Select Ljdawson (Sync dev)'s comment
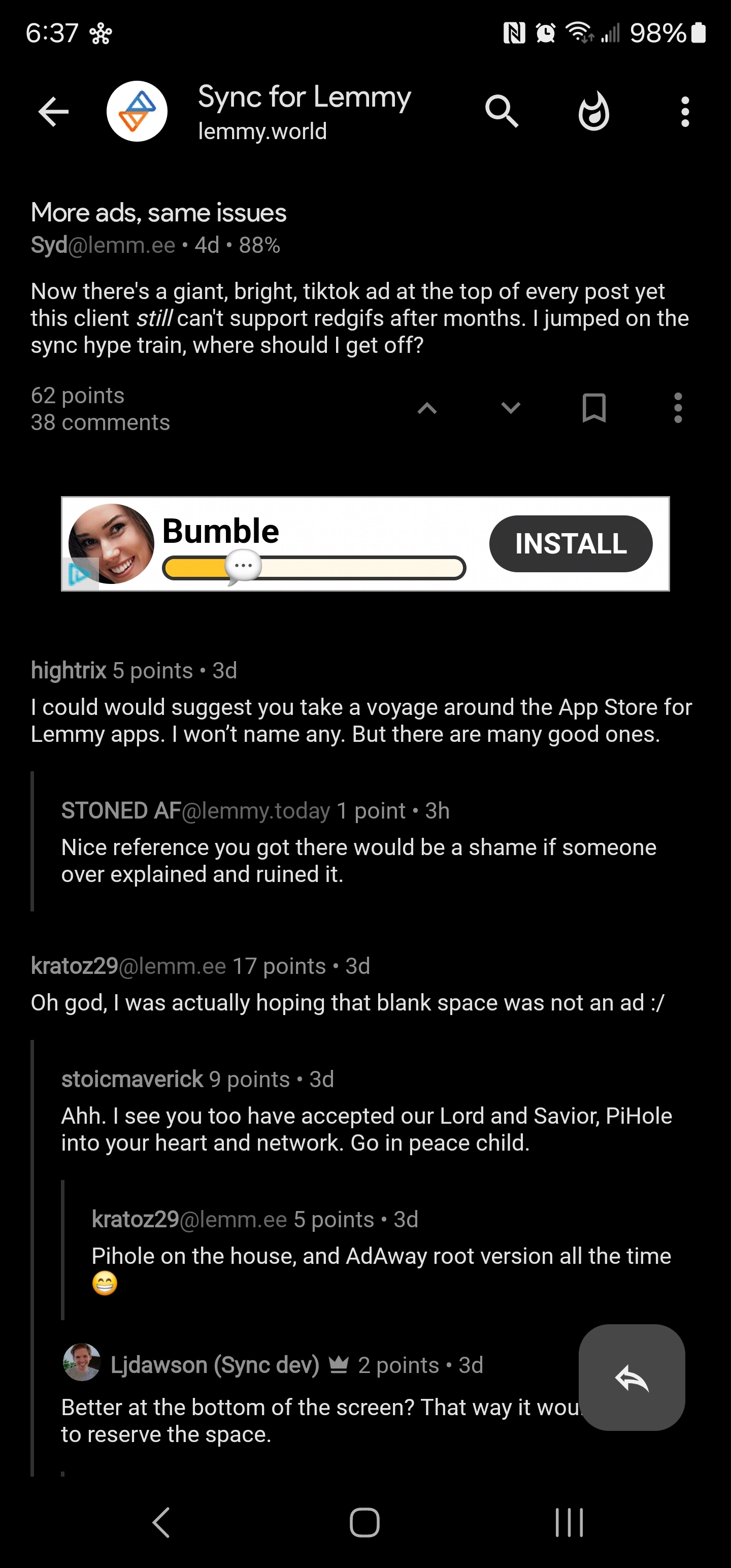This screenshot has height=1568, width=731. 316,1421
